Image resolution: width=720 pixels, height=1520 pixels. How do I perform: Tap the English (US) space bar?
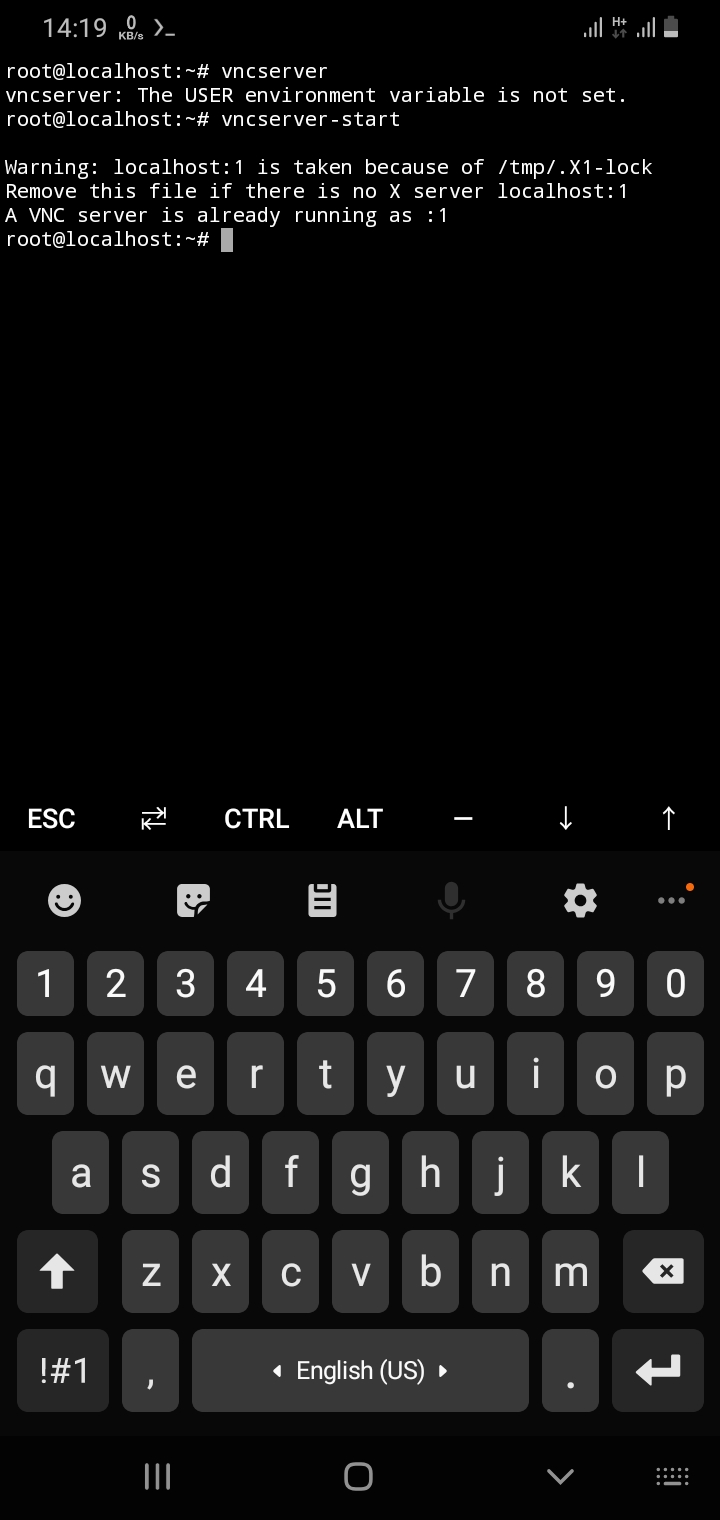click(360, 1370)
